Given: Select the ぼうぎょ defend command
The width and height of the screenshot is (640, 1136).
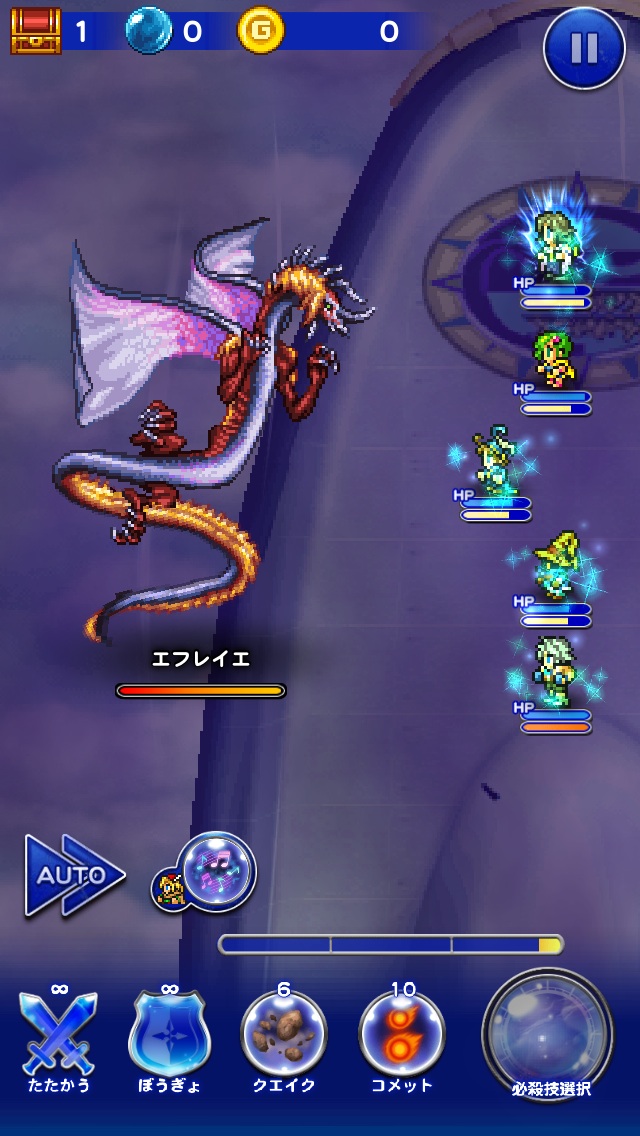Looking at the screenshot, I should point(169,1036).
